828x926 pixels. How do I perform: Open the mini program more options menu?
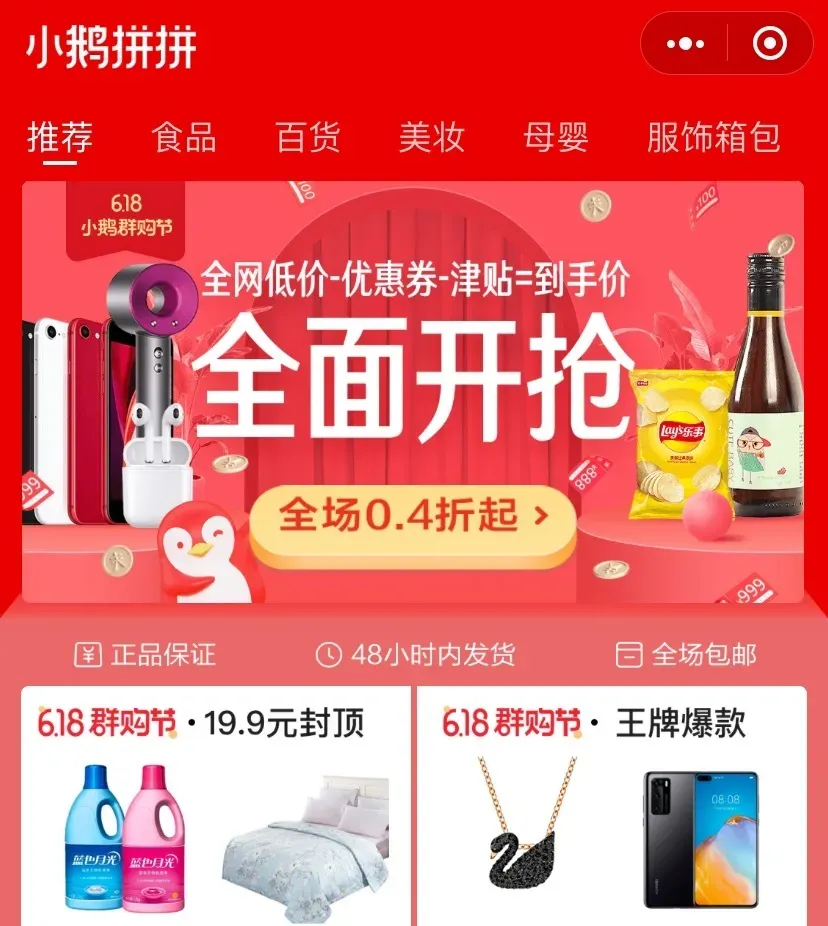click(x=685, y=44)
